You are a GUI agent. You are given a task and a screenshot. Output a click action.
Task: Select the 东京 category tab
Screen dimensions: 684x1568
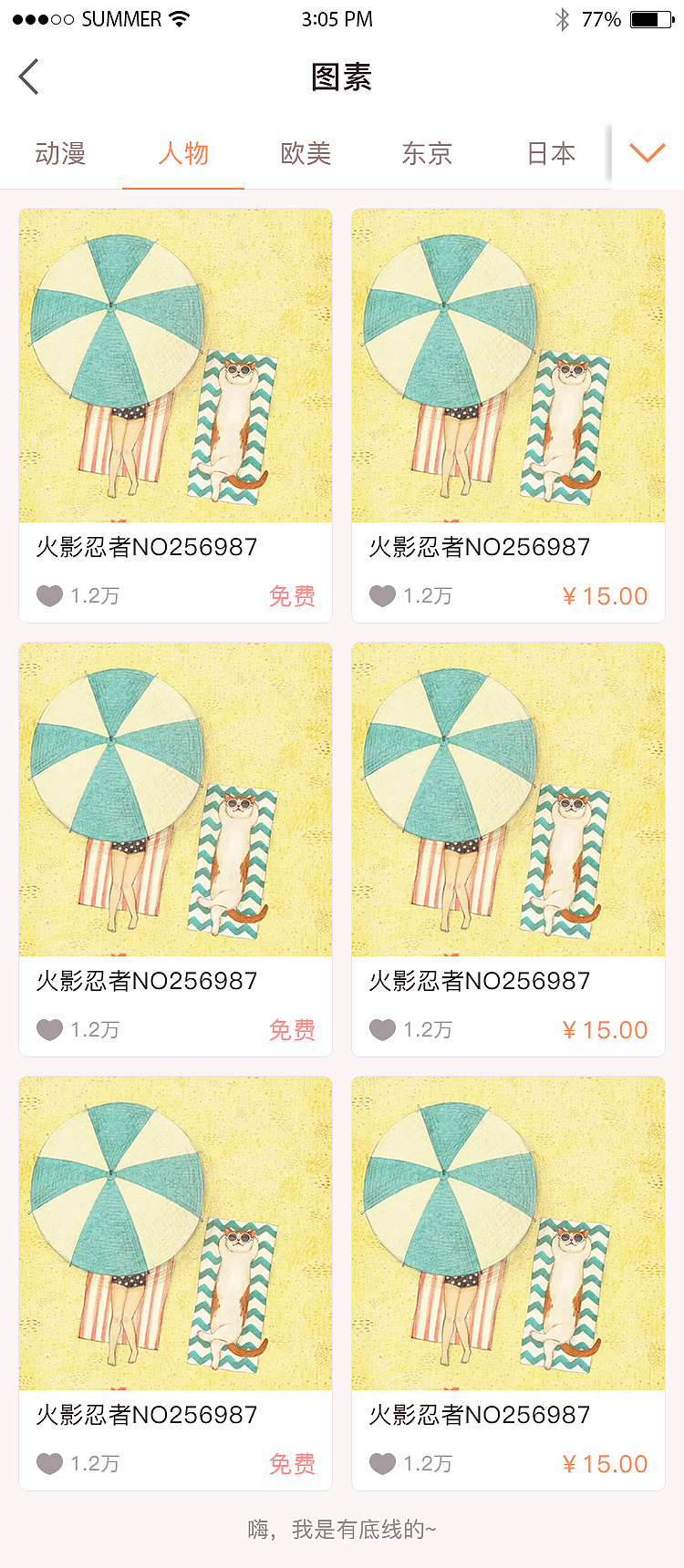pyautogui.click(x=427, y=153)
